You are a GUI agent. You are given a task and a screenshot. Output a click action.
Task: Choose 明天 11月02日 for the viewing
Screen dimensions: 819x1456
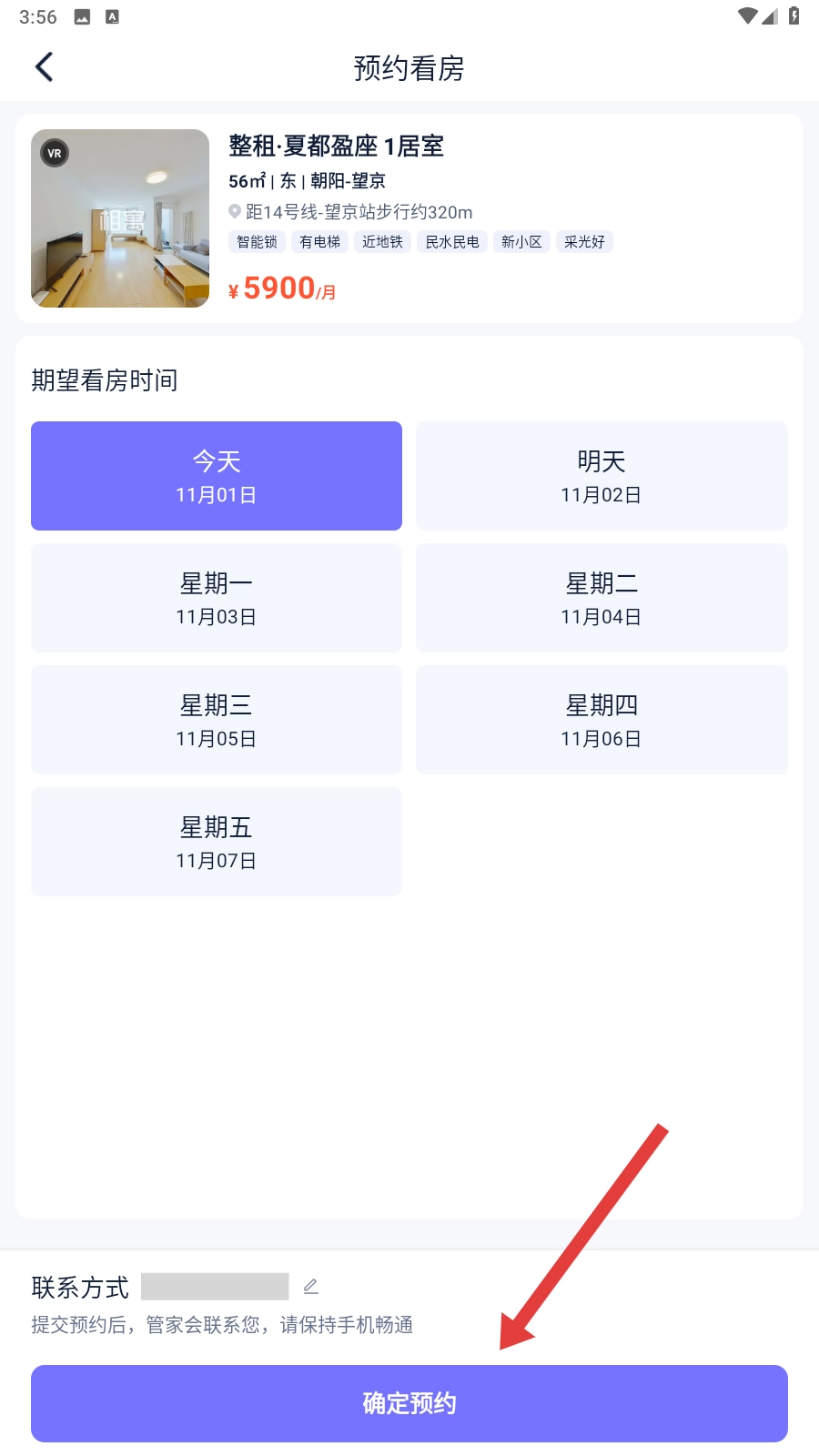tap(602, 476)
